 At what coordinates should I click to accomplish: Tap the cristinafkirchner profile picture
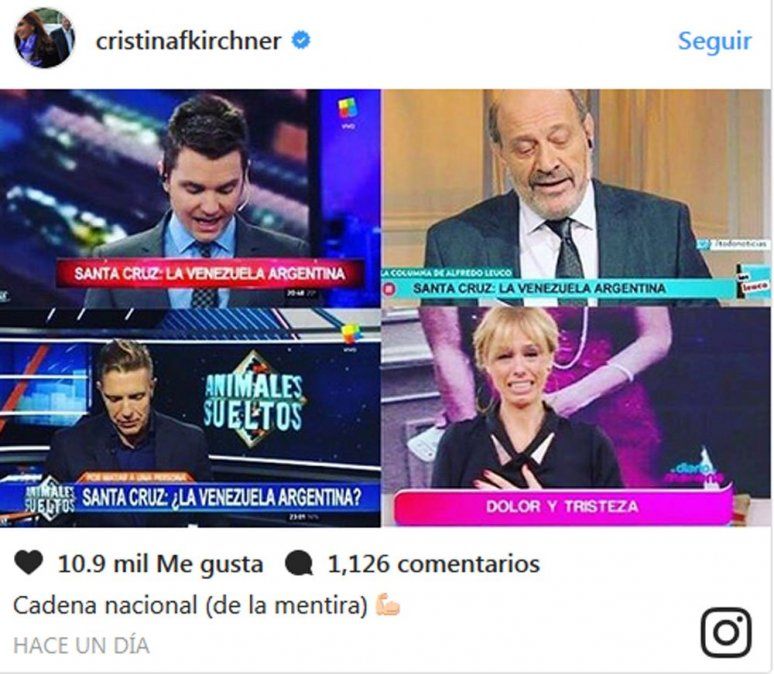[44, 40]
